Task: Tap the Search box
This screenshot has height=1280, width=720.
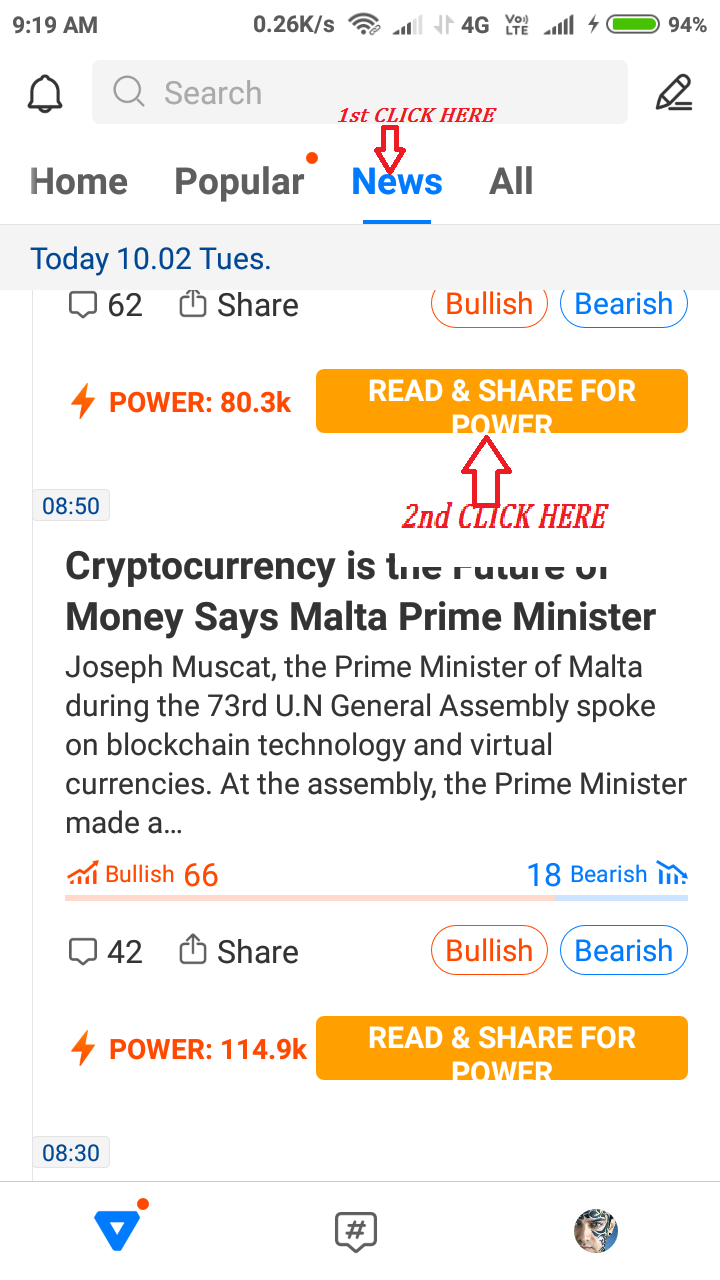Action: pyautogui.click(x=360, y=92)
